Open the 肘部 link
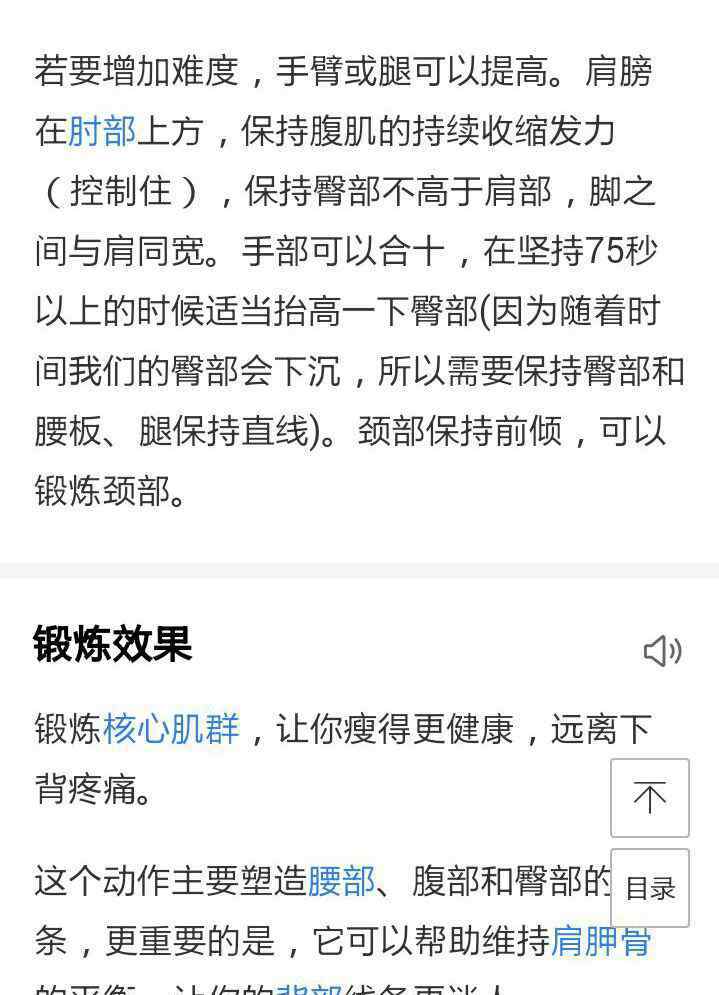The image size is (719, 995). (102, 131)
